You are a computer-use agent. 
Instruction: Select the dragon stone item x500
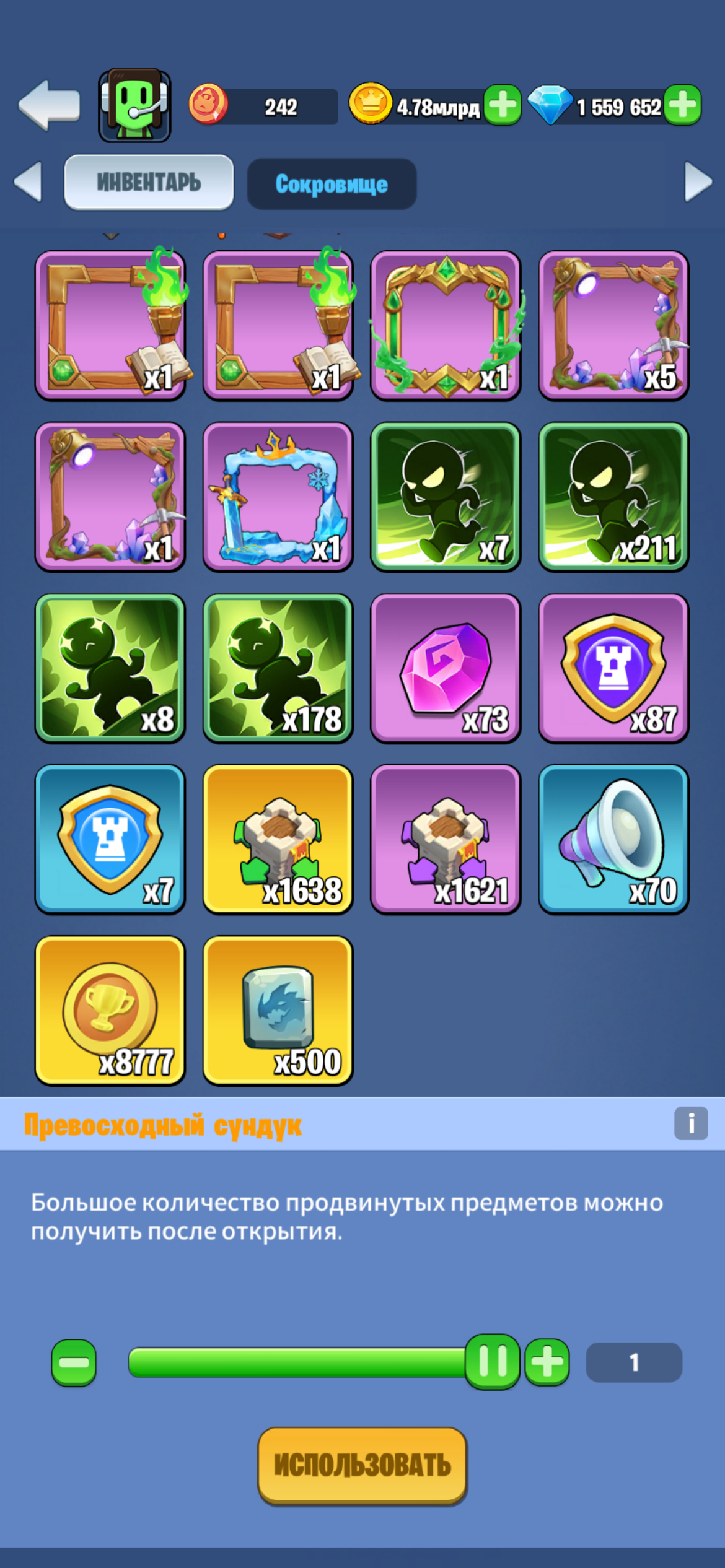point(278,1011)
